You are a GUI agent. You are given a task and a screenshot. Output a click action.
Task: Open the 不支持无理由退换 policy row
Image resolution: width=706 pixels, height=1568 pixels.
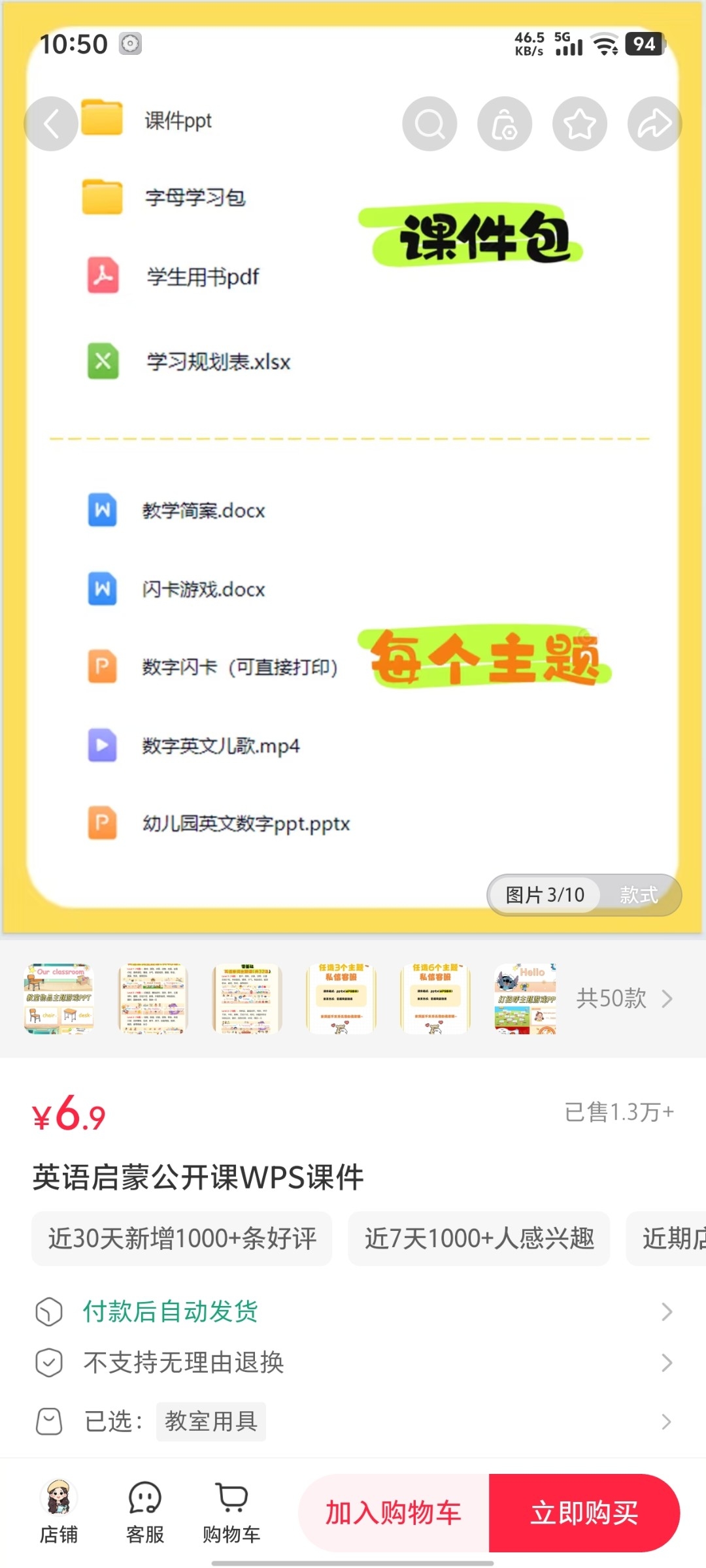click(x=353, y=1362)
